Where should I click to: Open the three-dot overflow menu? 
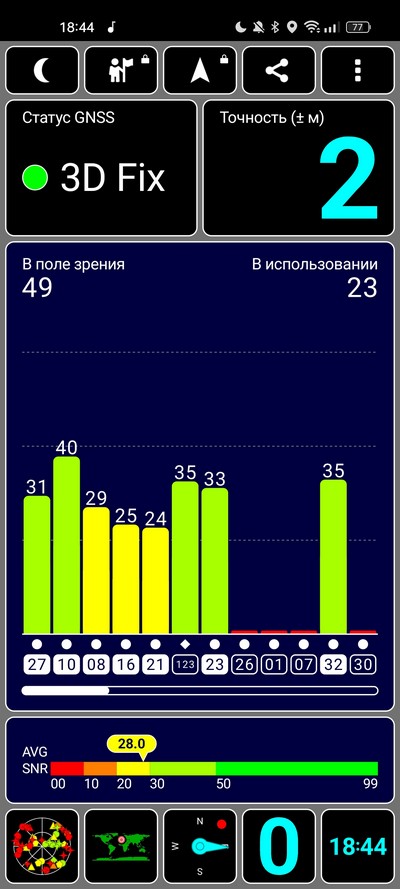click(x=358, y=70)
